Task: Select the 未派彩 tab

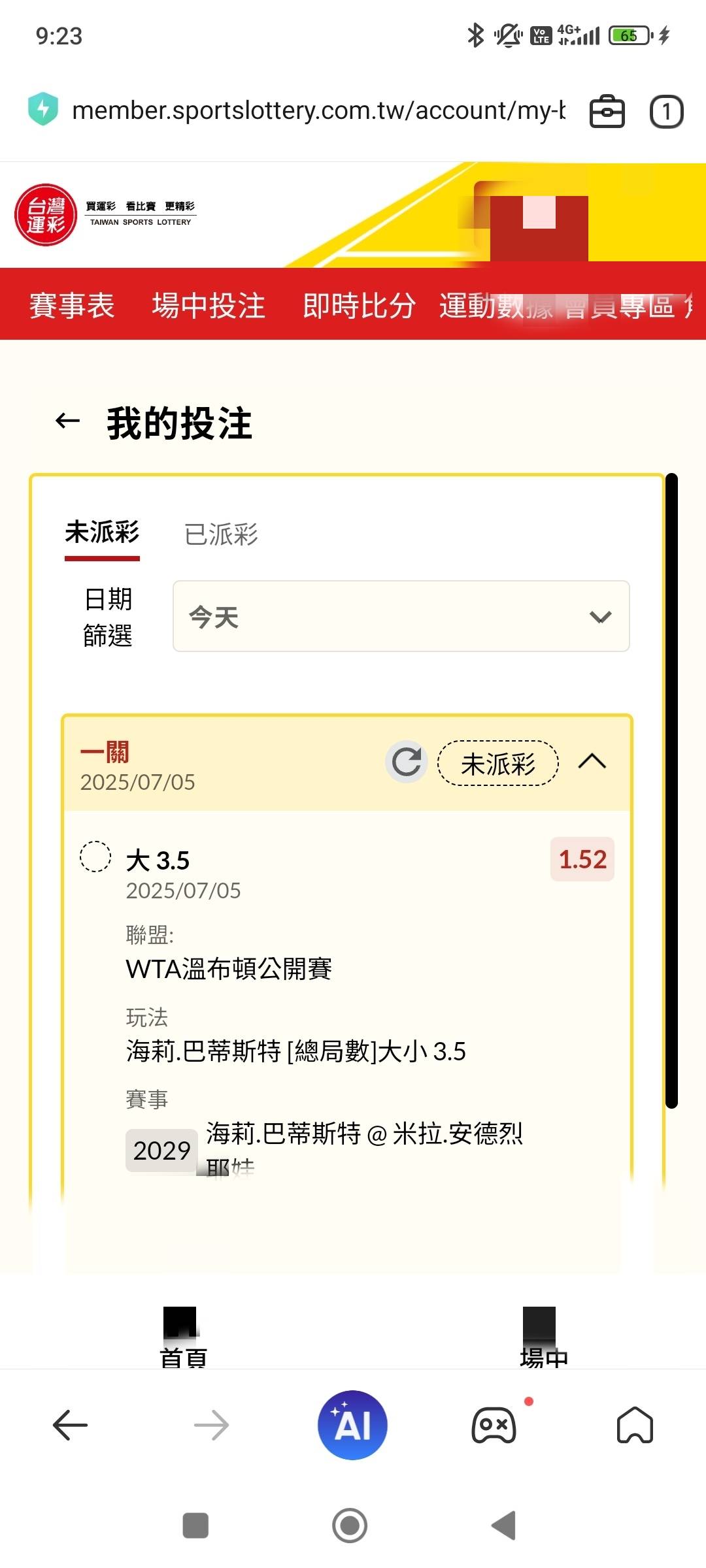Action: coord(102,533)
